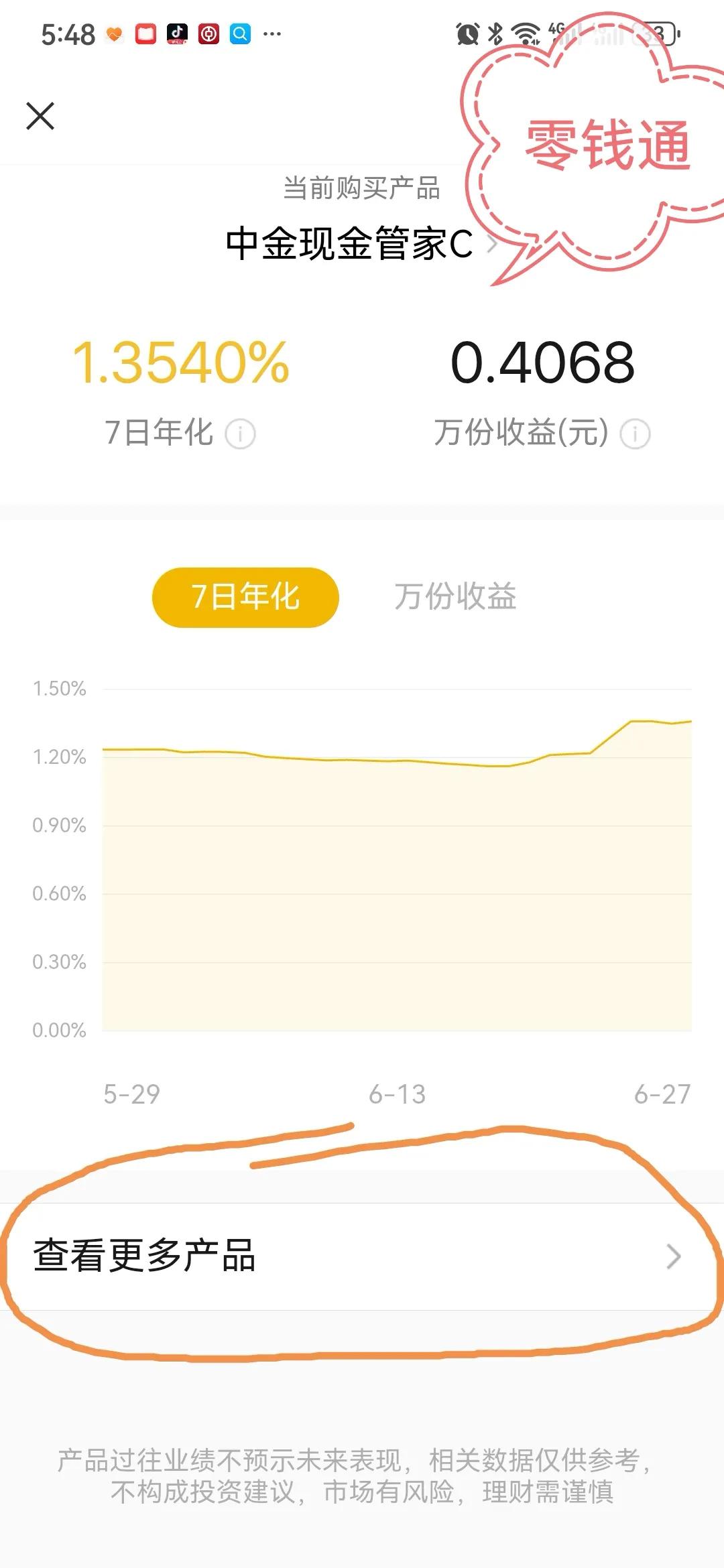This screenshot has width=724, height=1568.
Task: Tap the Bluetooth icon in the status bar
Action: coord(497,32)
